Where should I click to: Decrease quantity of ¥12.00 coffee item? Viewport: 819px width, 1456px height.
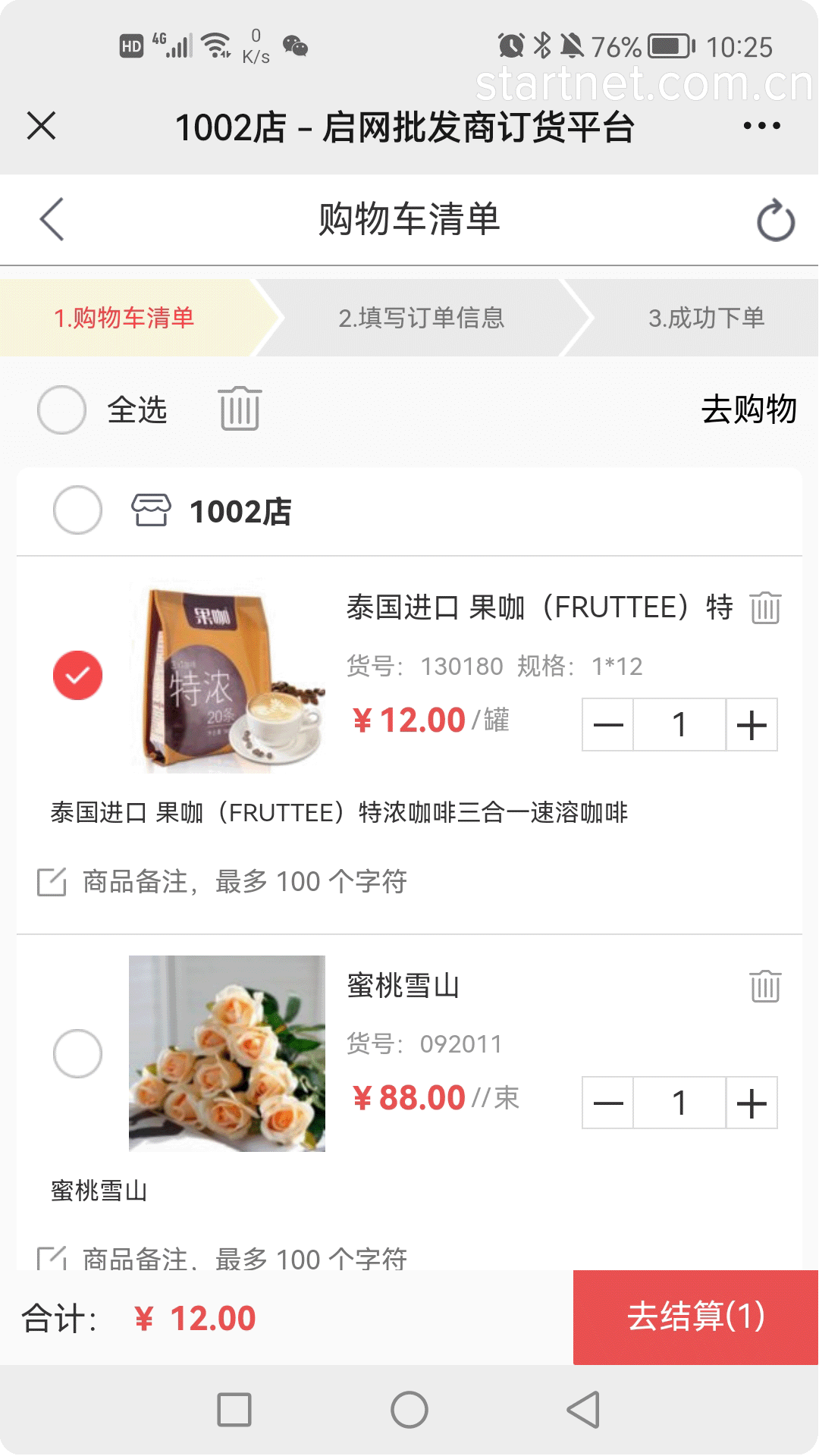608,725
